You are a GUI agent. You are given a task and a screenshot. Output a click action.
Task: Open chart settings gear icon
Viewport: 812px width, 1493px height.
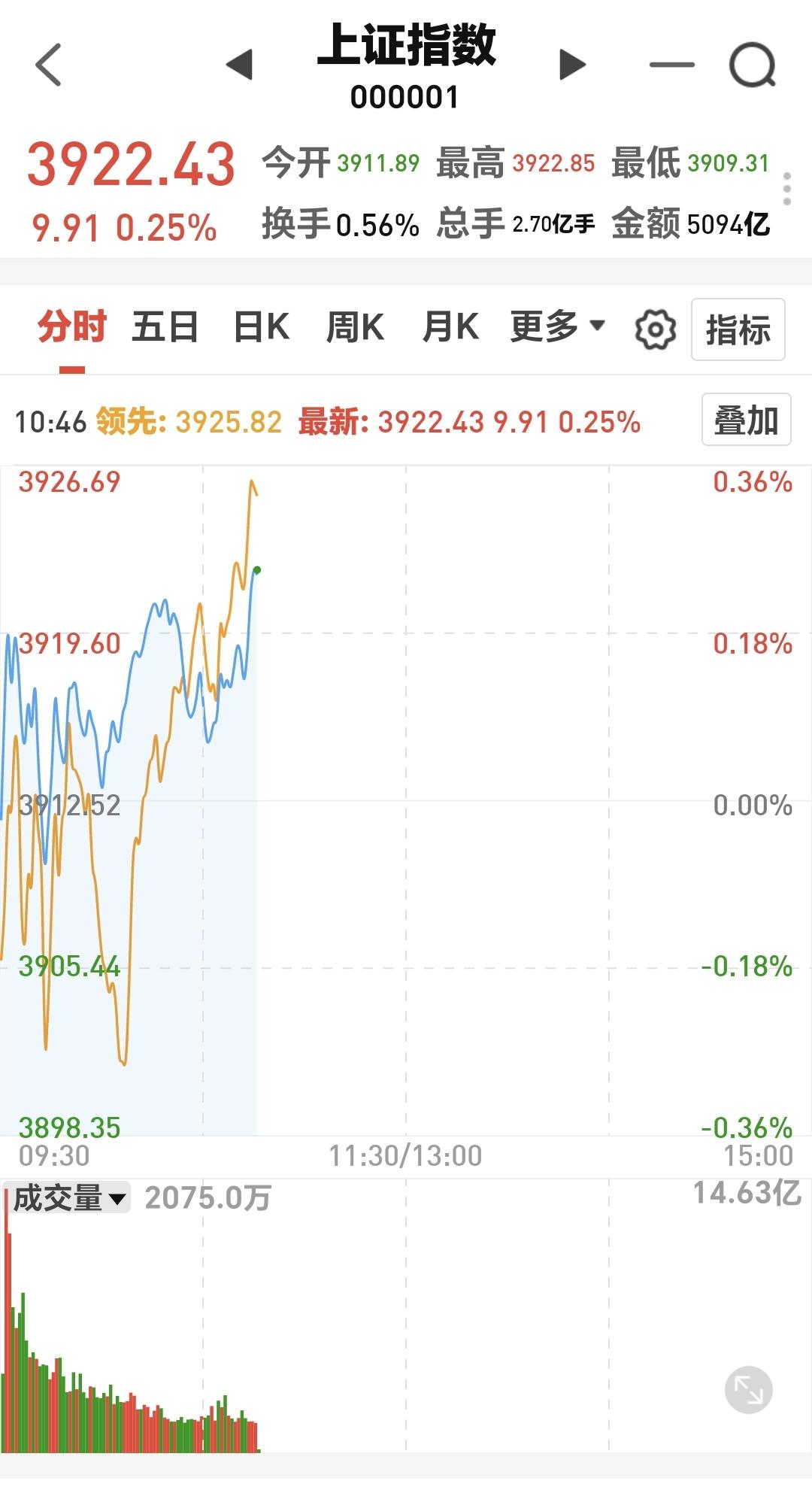coord(655,329)
